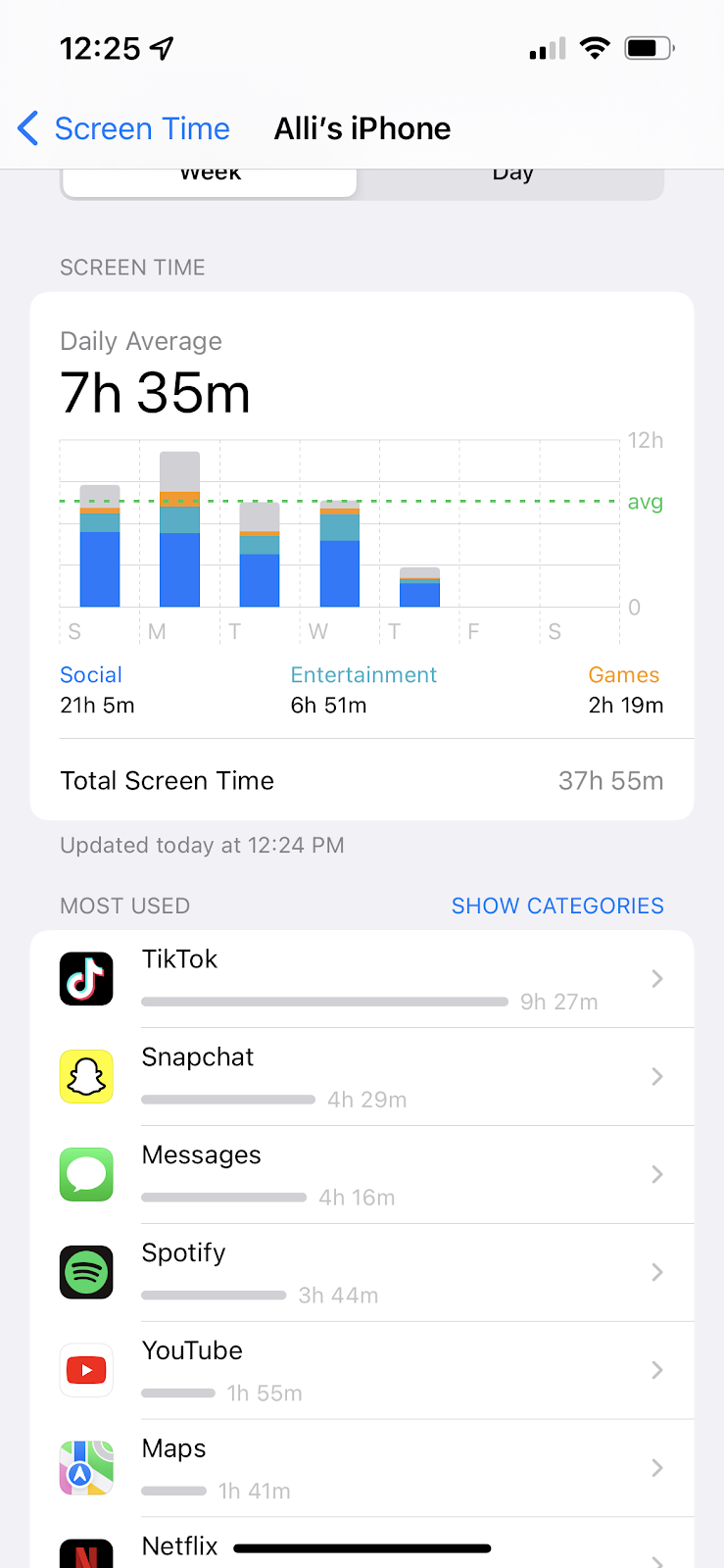
Task: Tap Show Categories link
Action: click(x=556, y=906)
